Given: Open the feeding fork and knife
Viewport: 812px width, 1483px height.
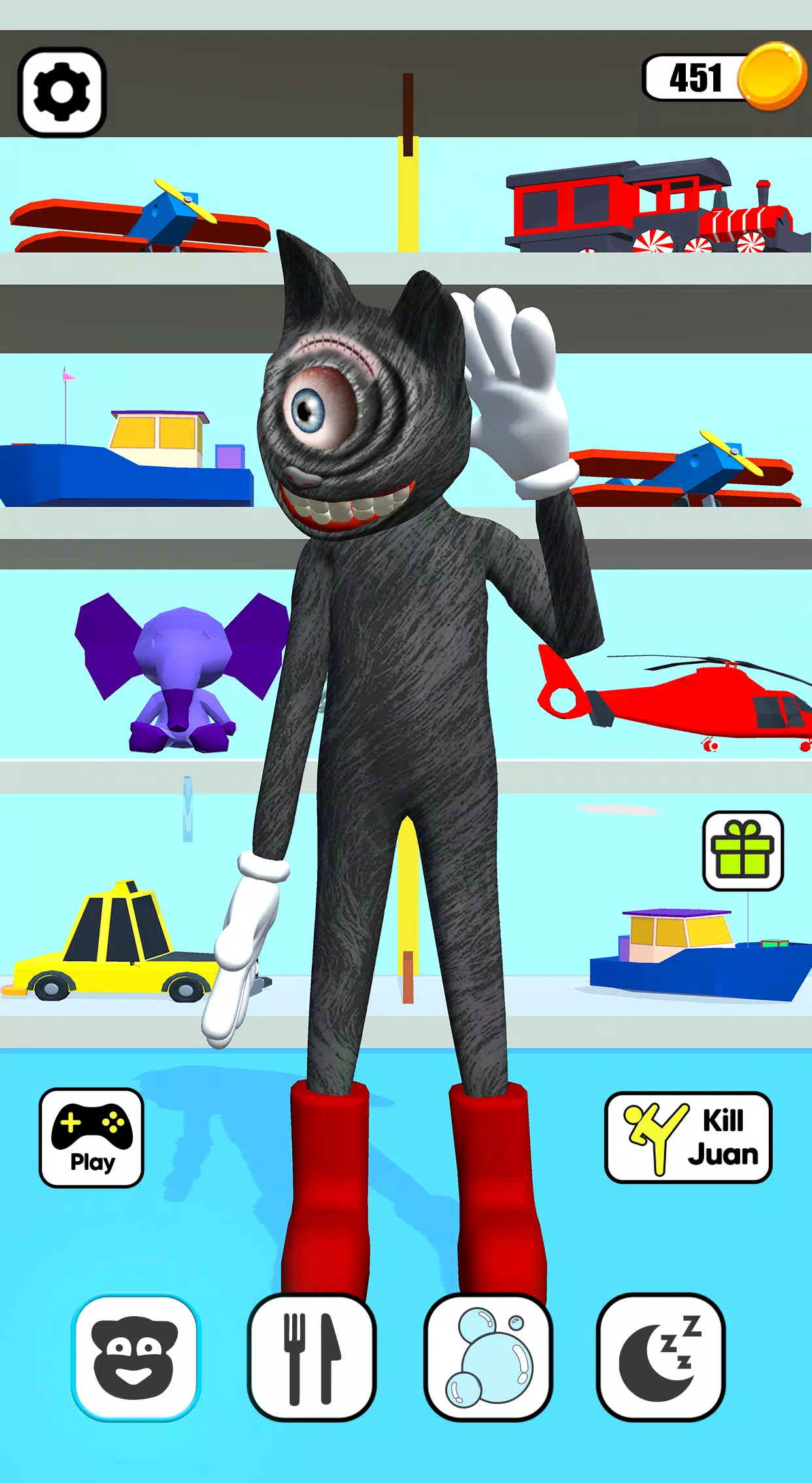Looking at the screenshot, I should tap(312, 1357).
